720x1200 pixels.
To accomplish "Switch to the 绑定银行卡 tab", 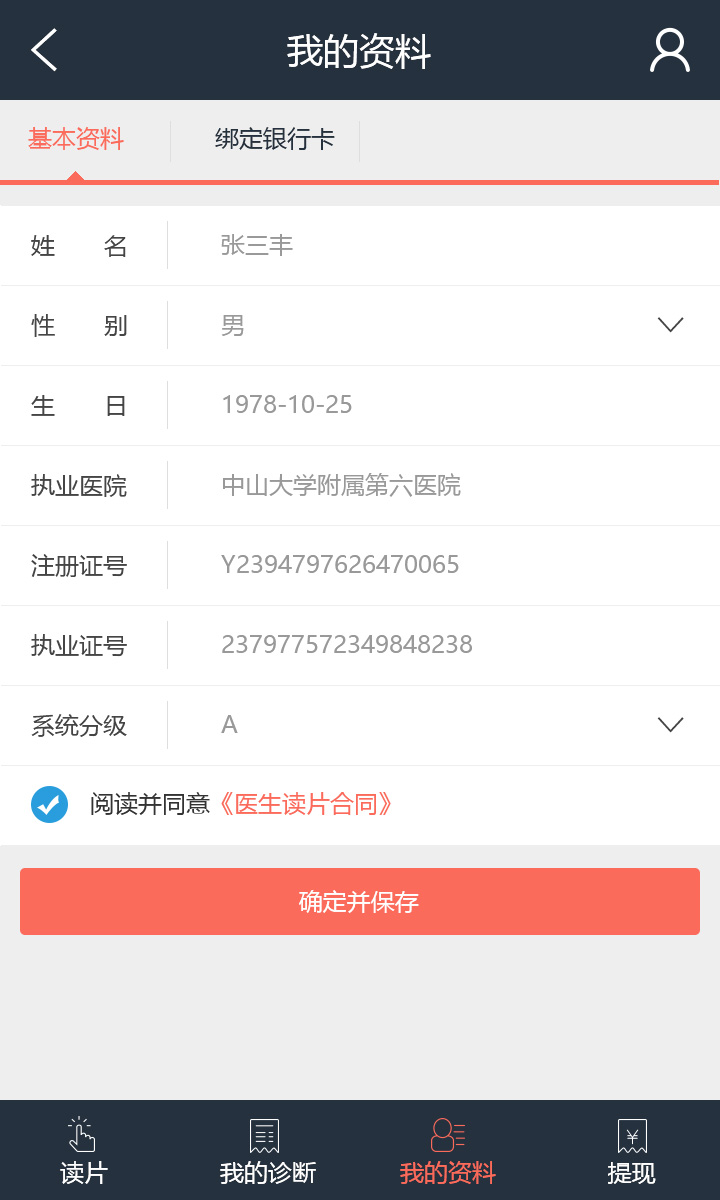I will coord(275,140).
